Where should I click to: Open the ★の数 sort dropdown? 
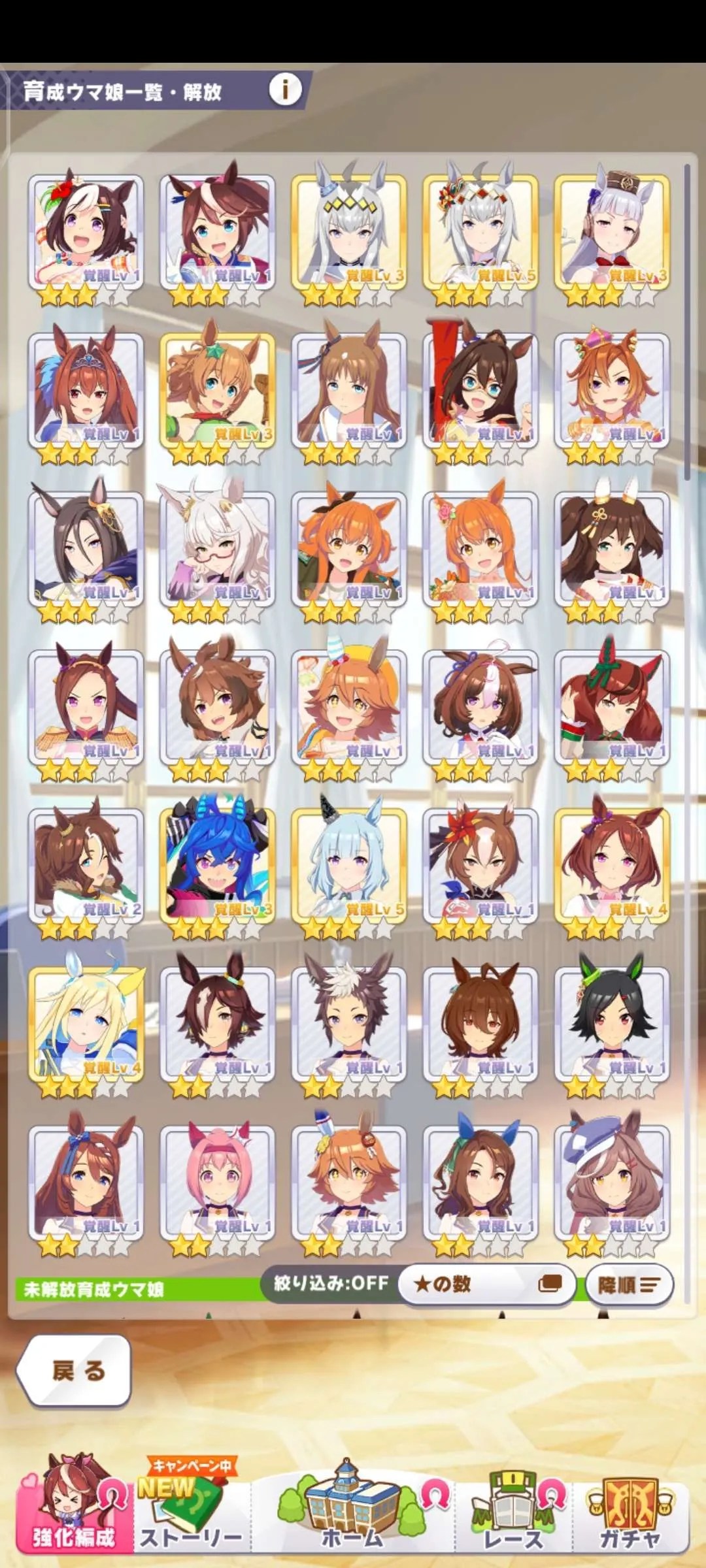tap(487, 1284)
